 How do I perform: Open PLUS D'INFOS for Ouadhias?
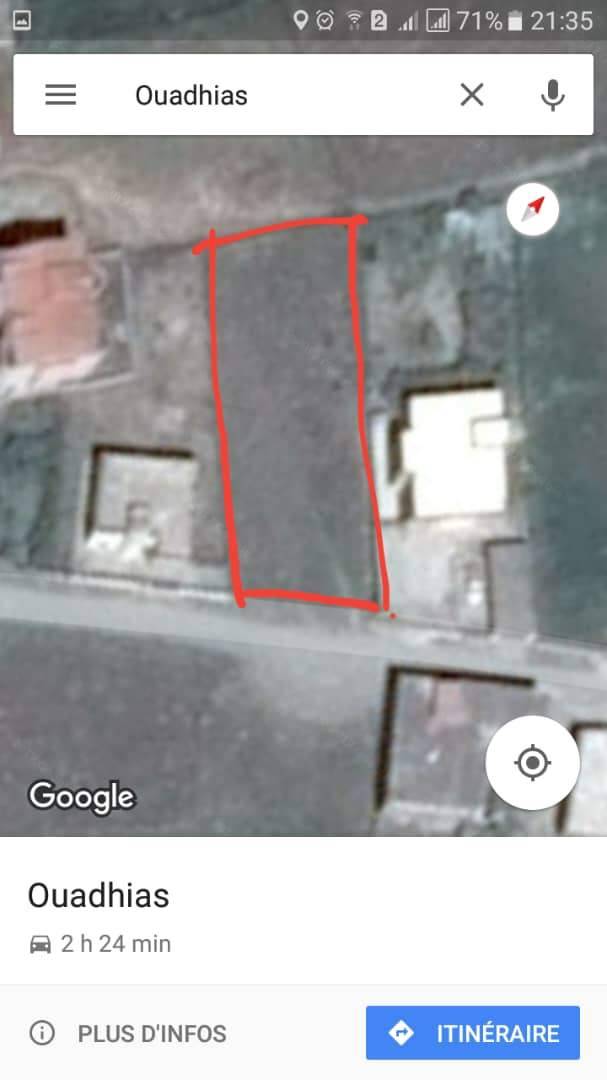130,1033
